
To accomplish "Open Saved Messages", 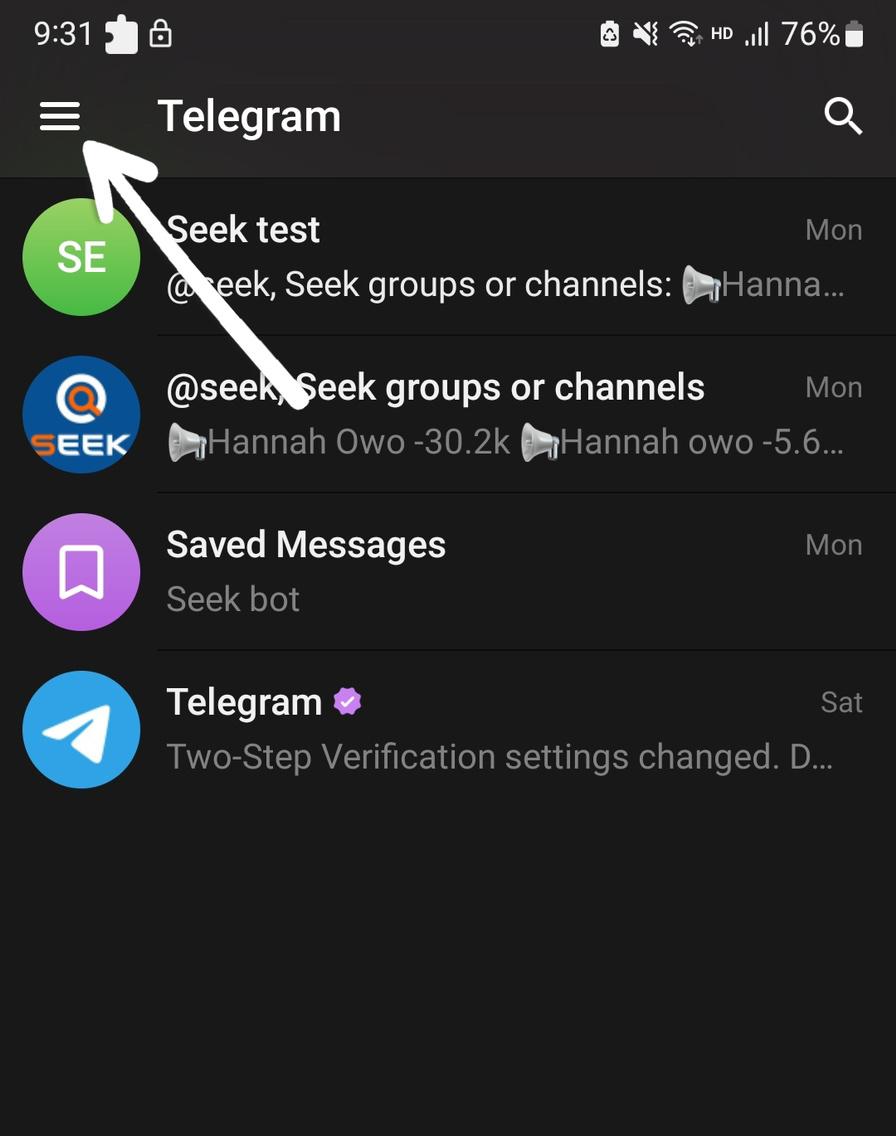I will tap(500, 571).
